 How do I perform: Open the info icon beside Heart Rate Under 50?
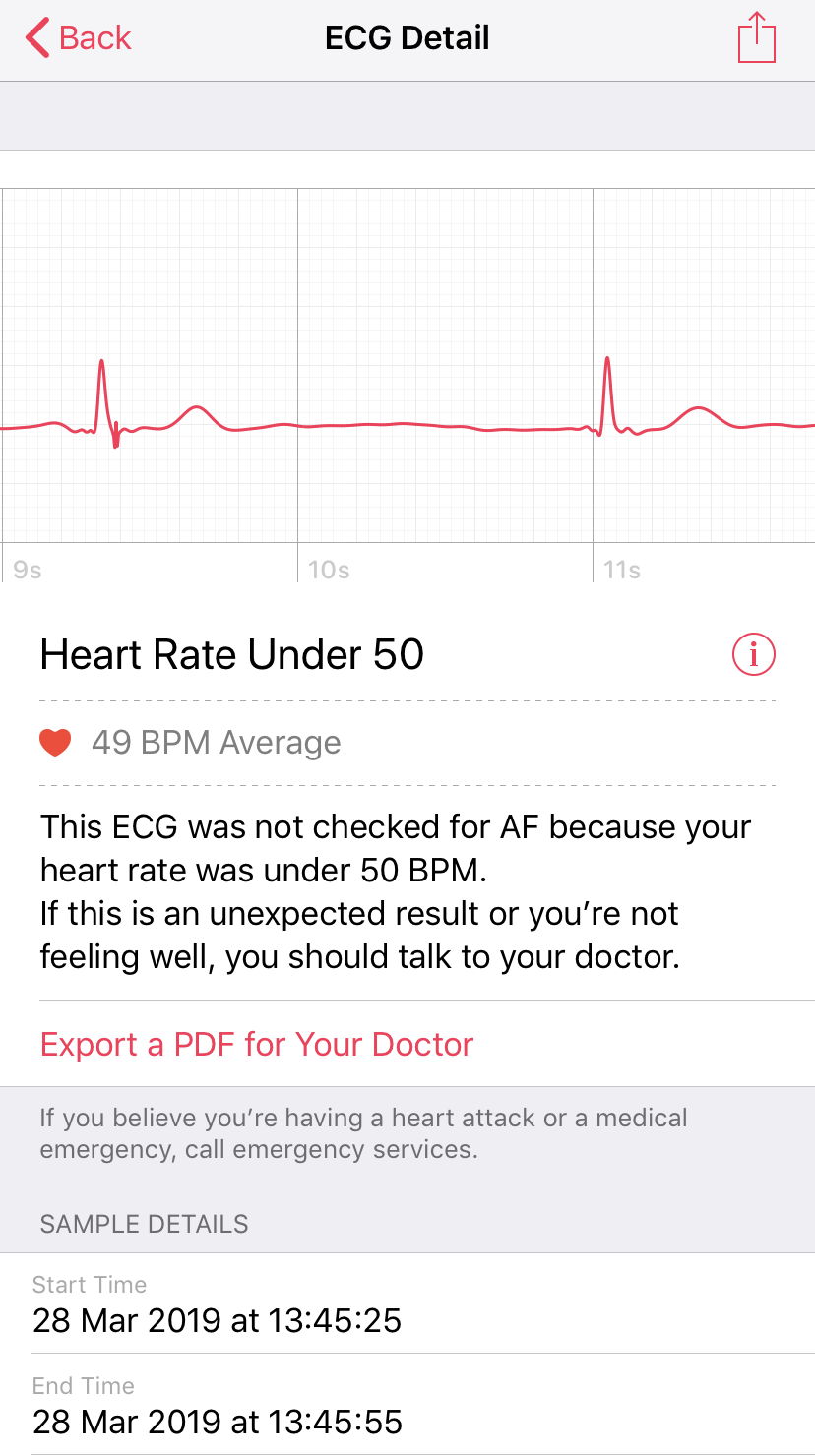coord(754,654)
